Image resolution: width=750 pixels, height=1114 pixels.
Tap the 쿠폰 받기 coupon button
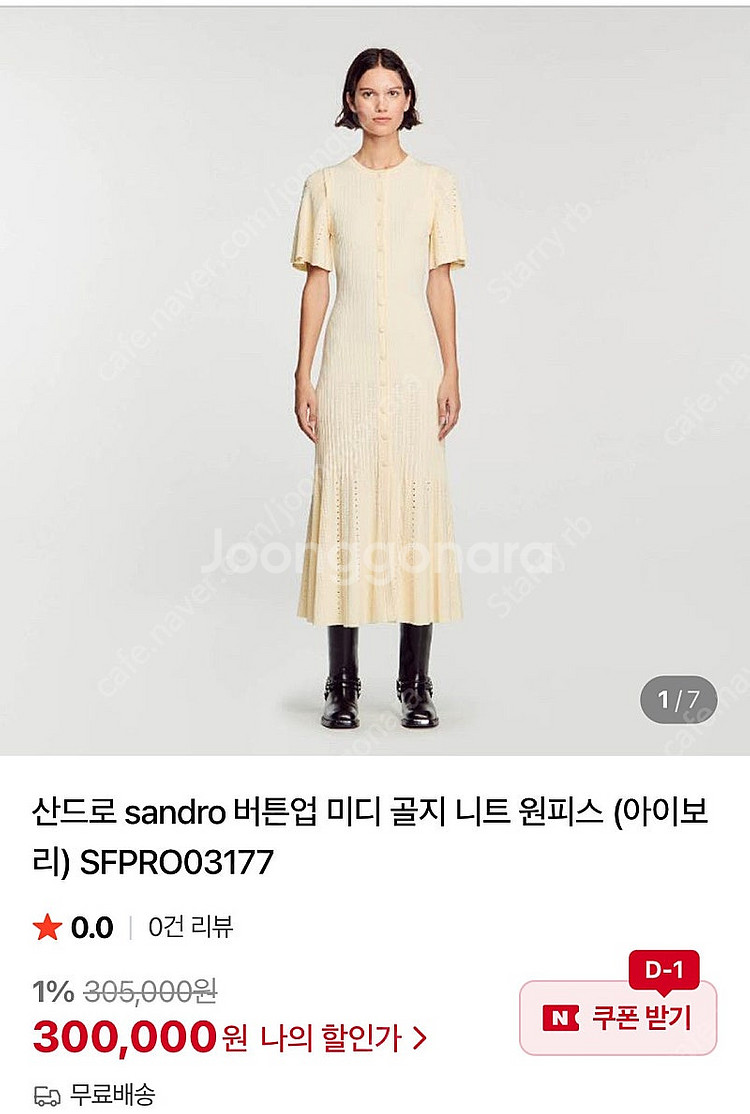618,1017
